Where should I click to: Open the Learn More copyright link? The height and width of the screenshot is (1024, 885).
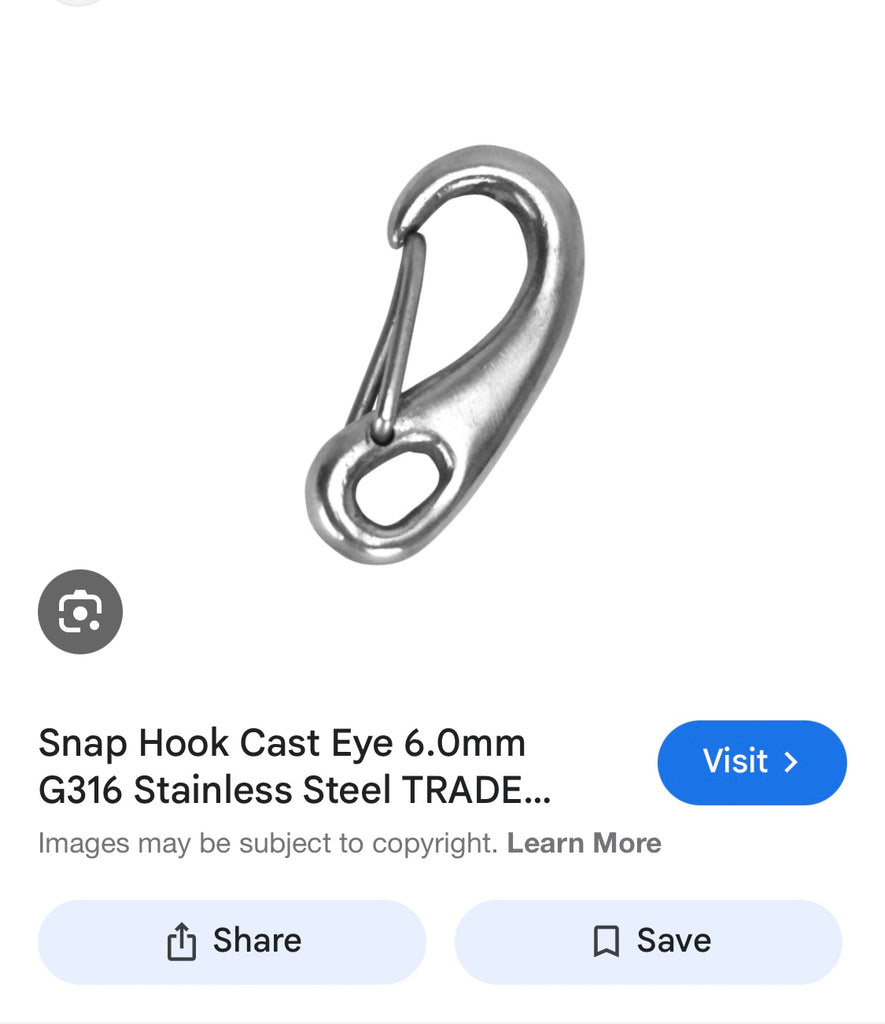pyautogui.click(x=584, y=843)
